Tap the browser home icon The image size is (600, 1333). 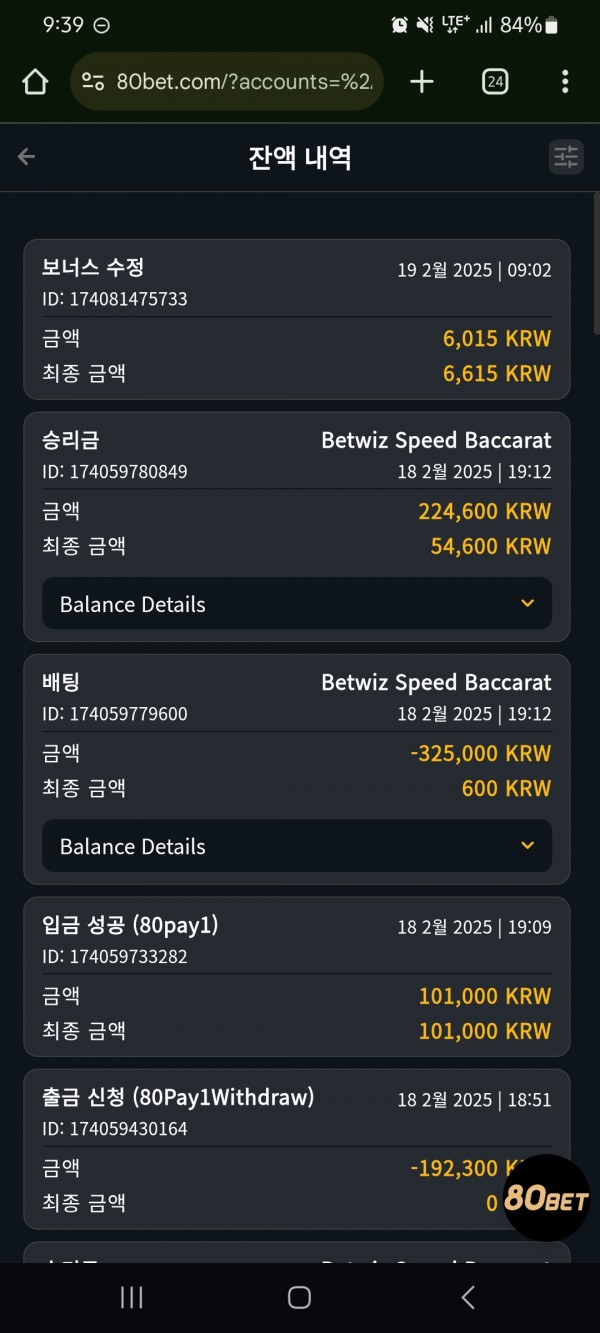click(35, 82)
